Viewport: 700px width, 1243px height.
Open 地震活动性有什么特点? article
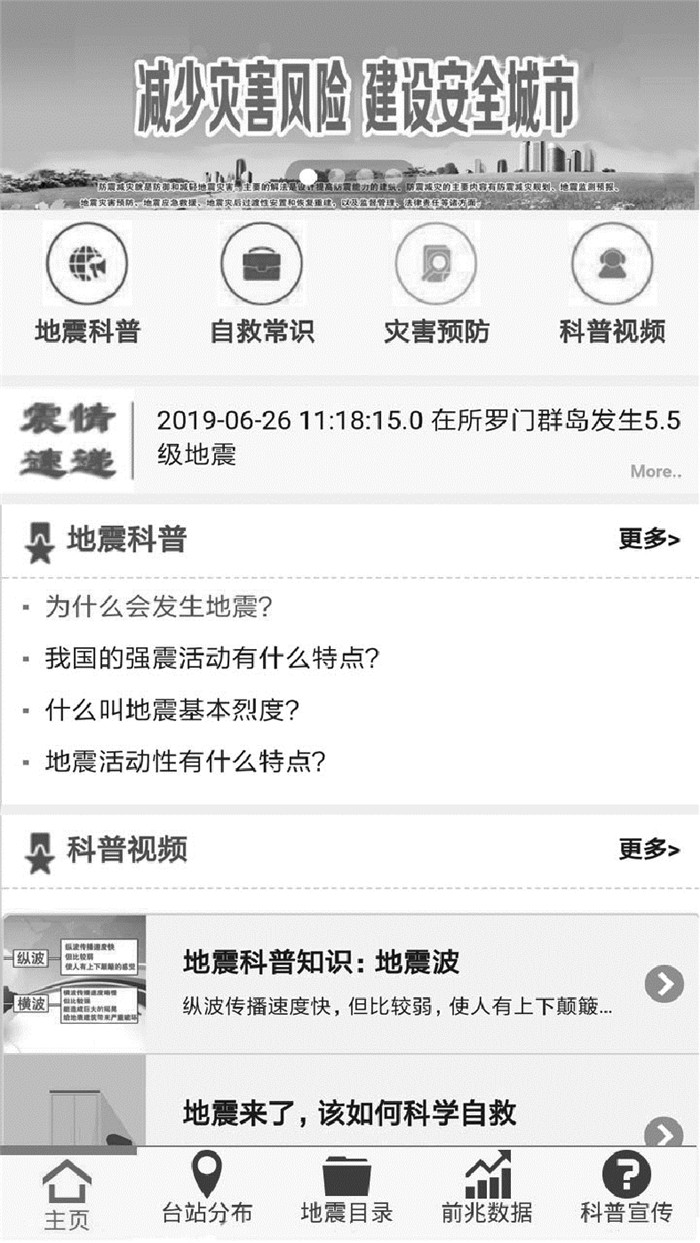pyautogui.click(x=186, y=762)
